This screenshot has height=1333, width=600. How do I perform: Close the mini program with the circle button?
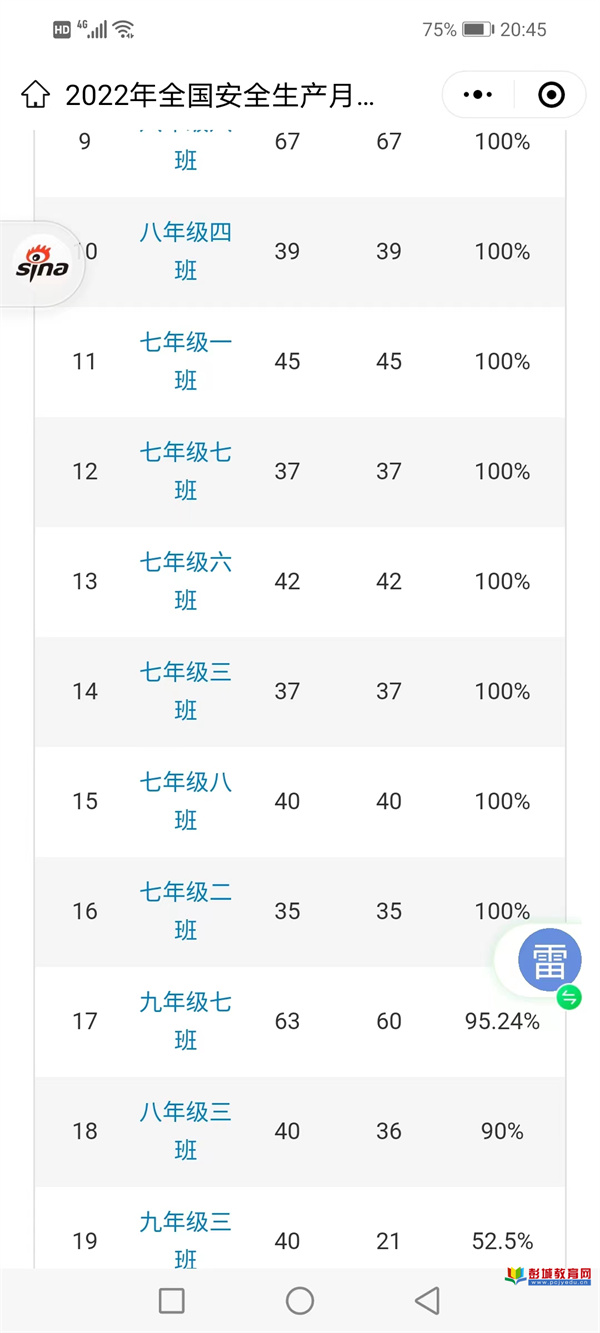pyautogui.click(x=551, y=95)
